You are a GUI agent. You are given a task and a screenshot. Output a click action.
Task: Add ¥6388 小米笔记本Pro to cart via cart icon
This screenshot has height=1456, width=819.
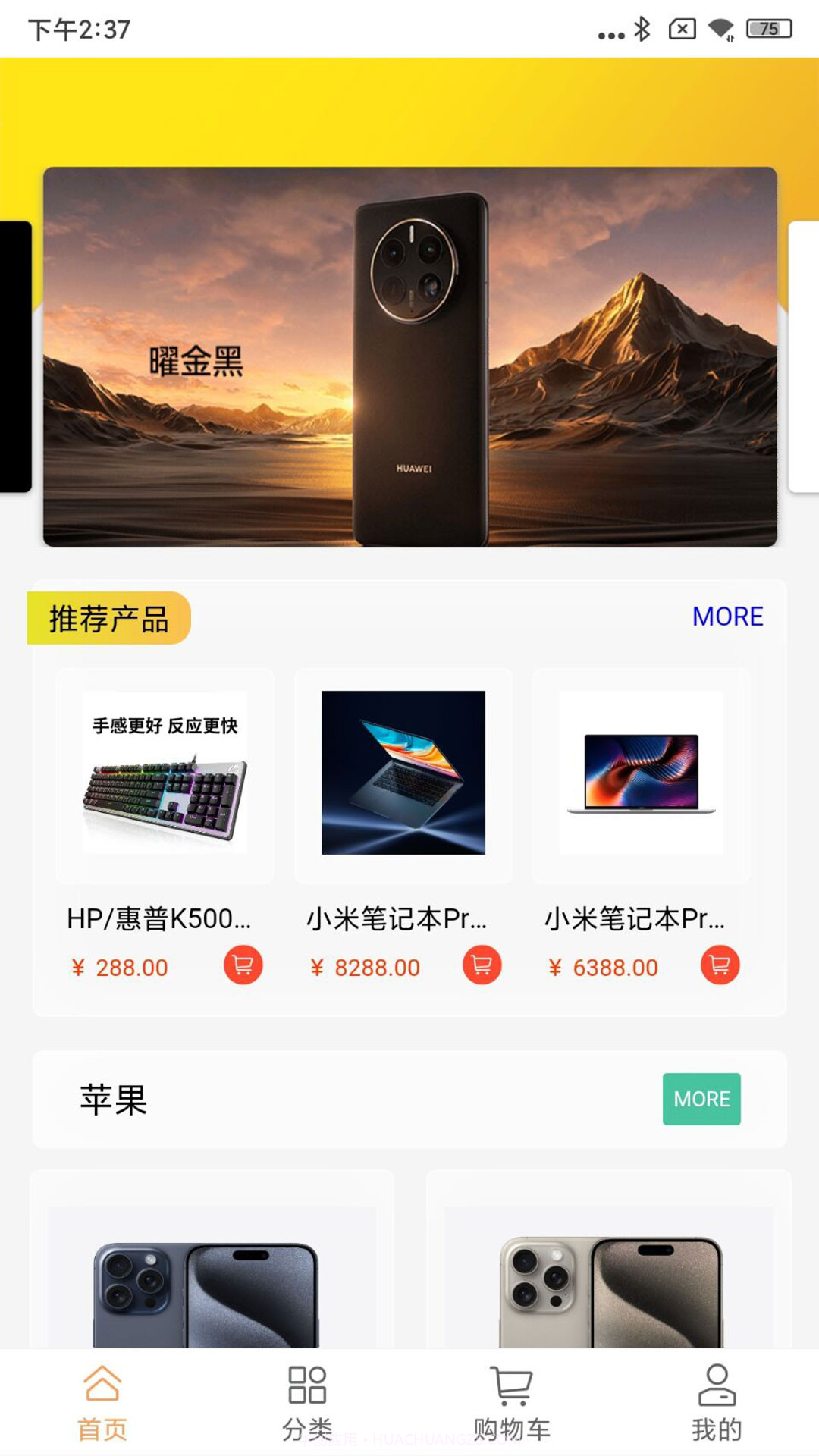tap(719, 966)
